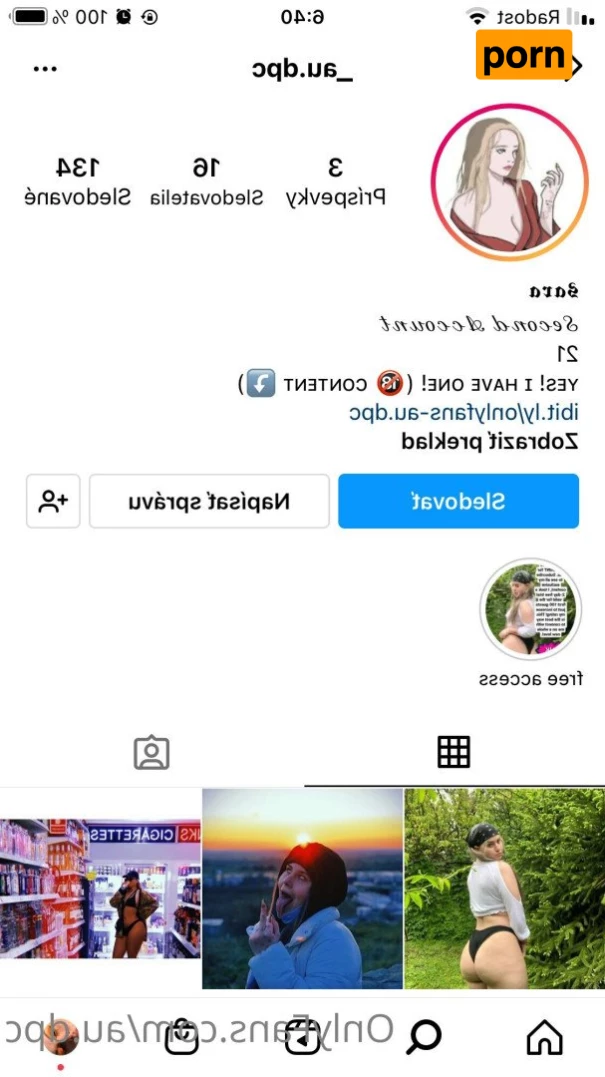Switch to the tagged photos tab
This screenshot has height=1077, width=605.
tap(152, 752)
